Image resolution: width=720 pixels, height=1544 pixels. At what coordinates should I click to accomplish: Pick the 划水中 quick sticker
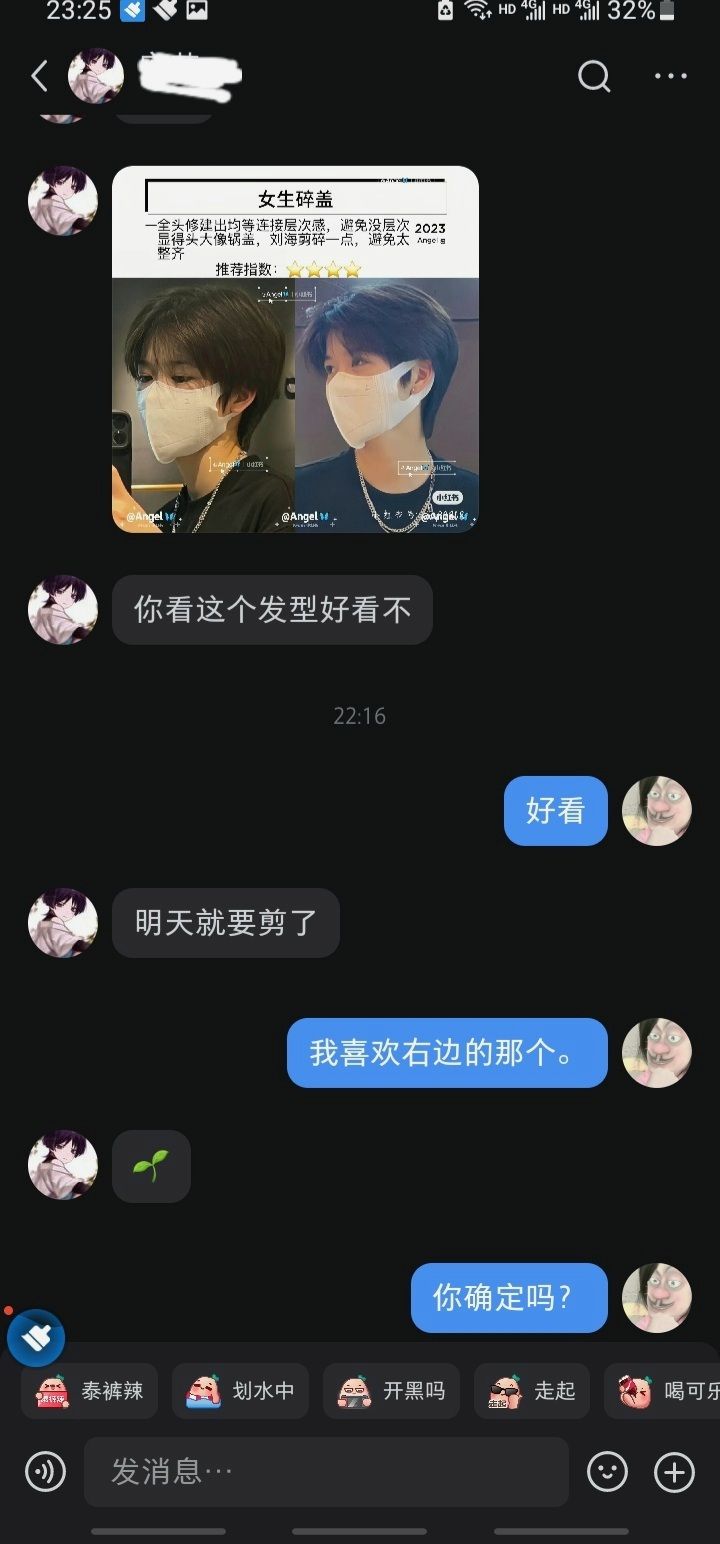point(240,1391)
